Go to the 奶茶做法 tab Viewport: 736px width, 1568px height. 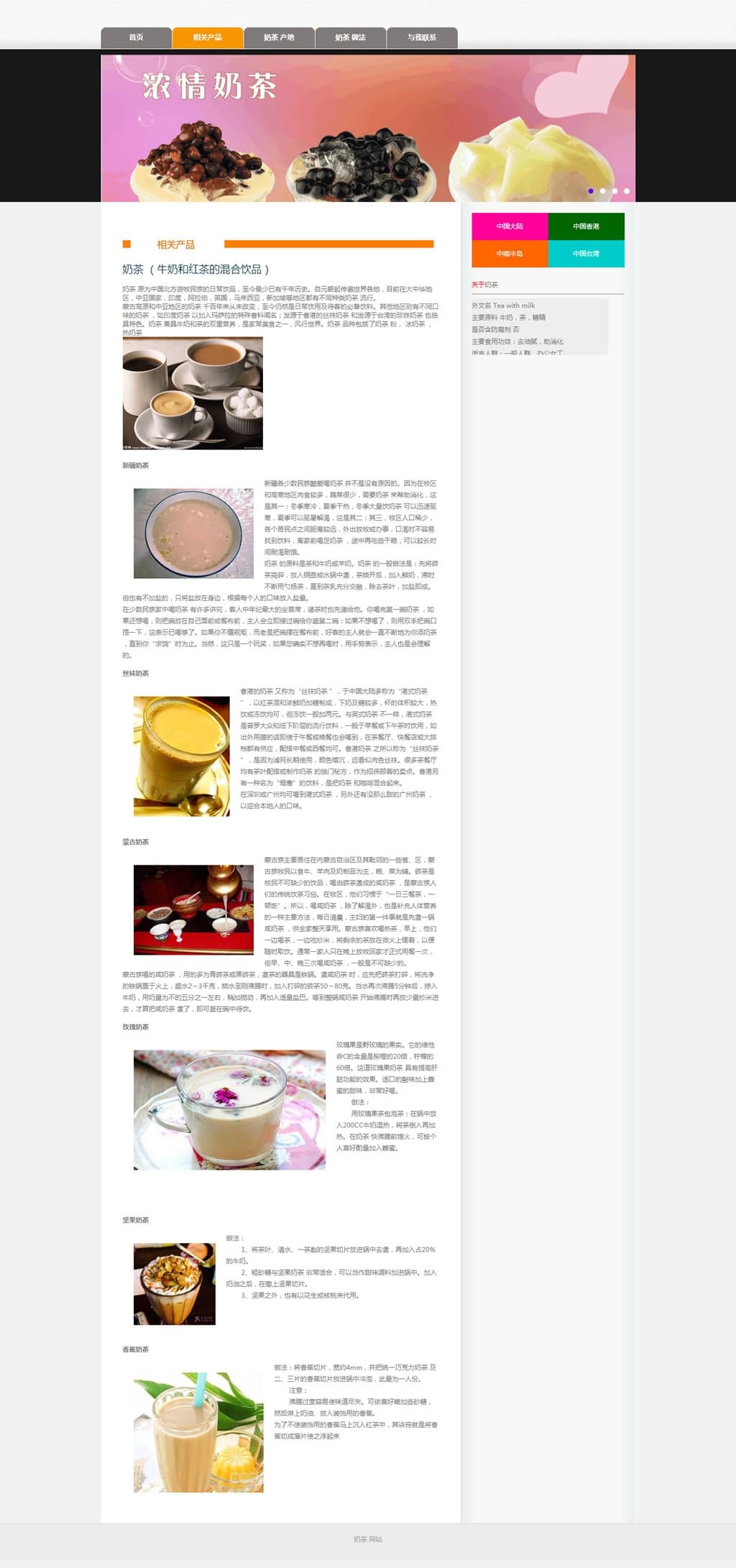pos(350,37)
